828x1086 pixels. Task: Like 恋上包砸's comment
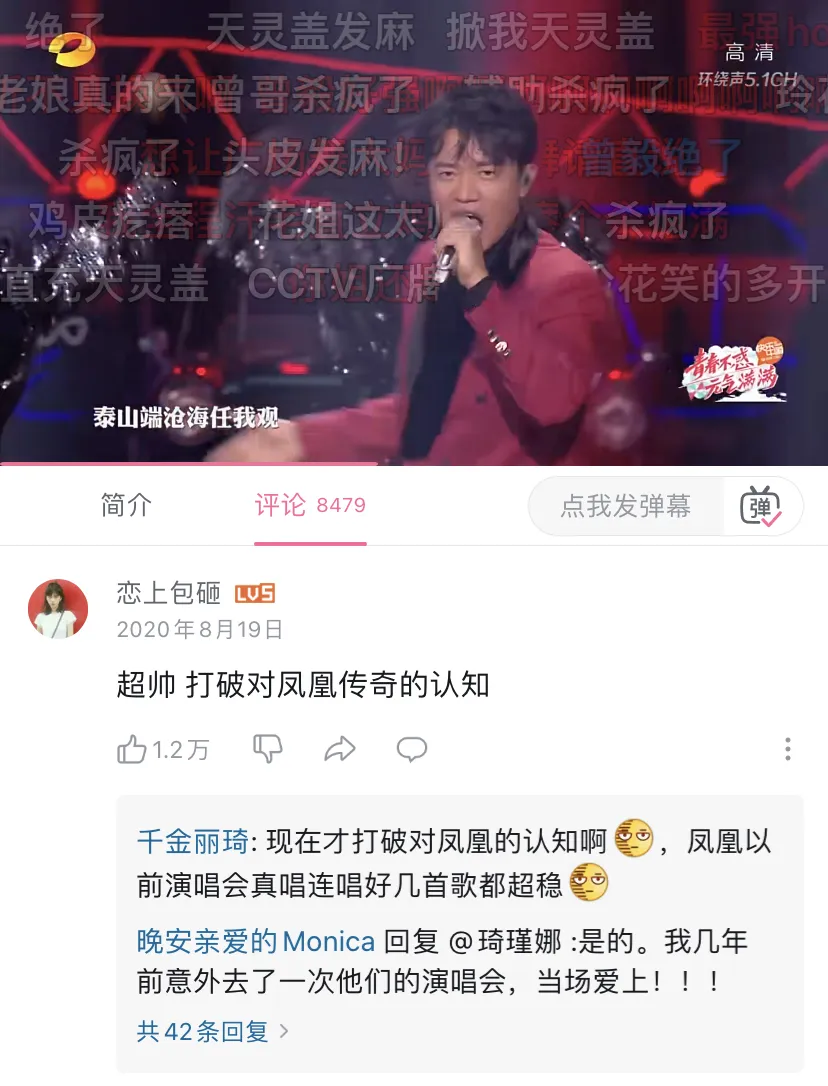133,750
